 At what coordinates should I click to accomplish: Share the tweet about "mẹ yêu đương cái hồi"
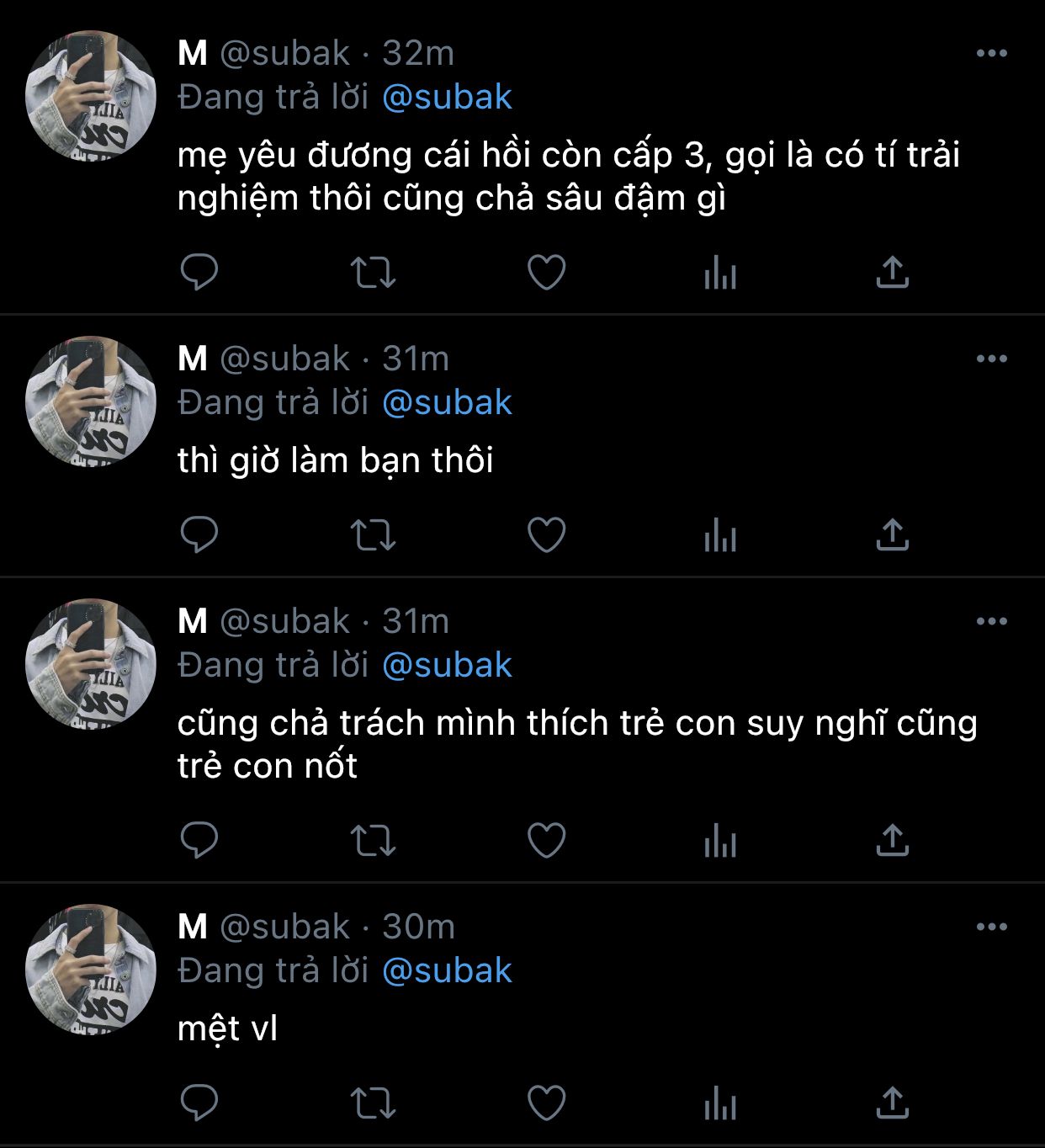pyautogui.click(x=892, y=272)
